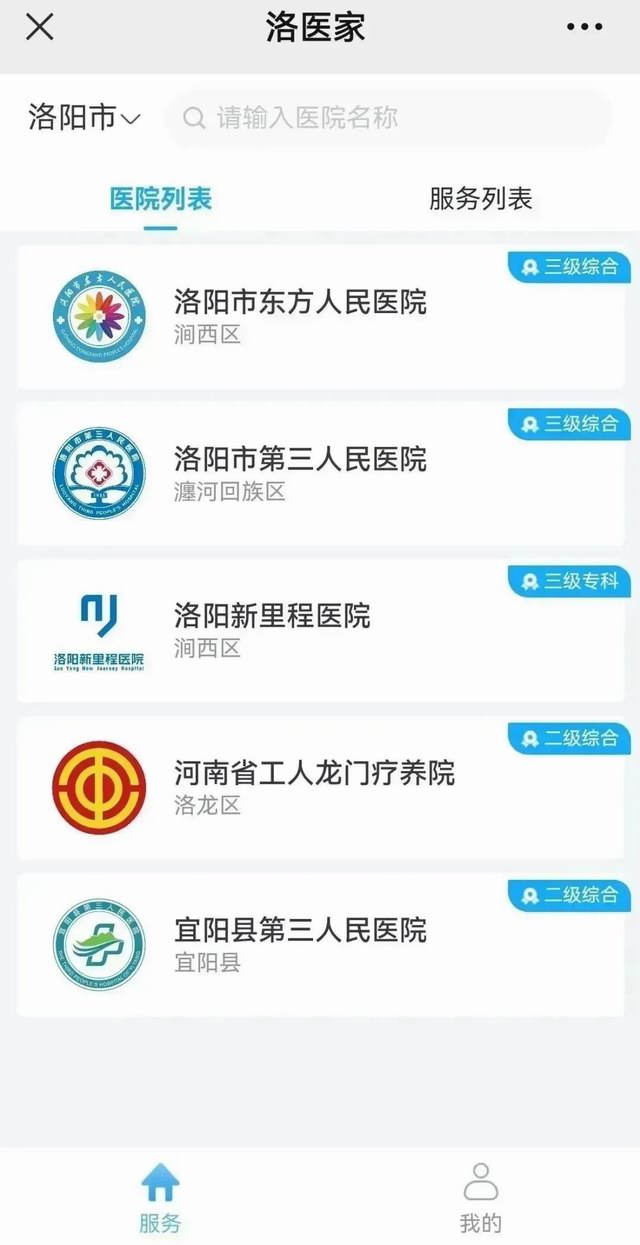Screen dimensions: 640x1245
Task: Choose 宜阳县第三人民医院 hospital
Action: [320, 944]
